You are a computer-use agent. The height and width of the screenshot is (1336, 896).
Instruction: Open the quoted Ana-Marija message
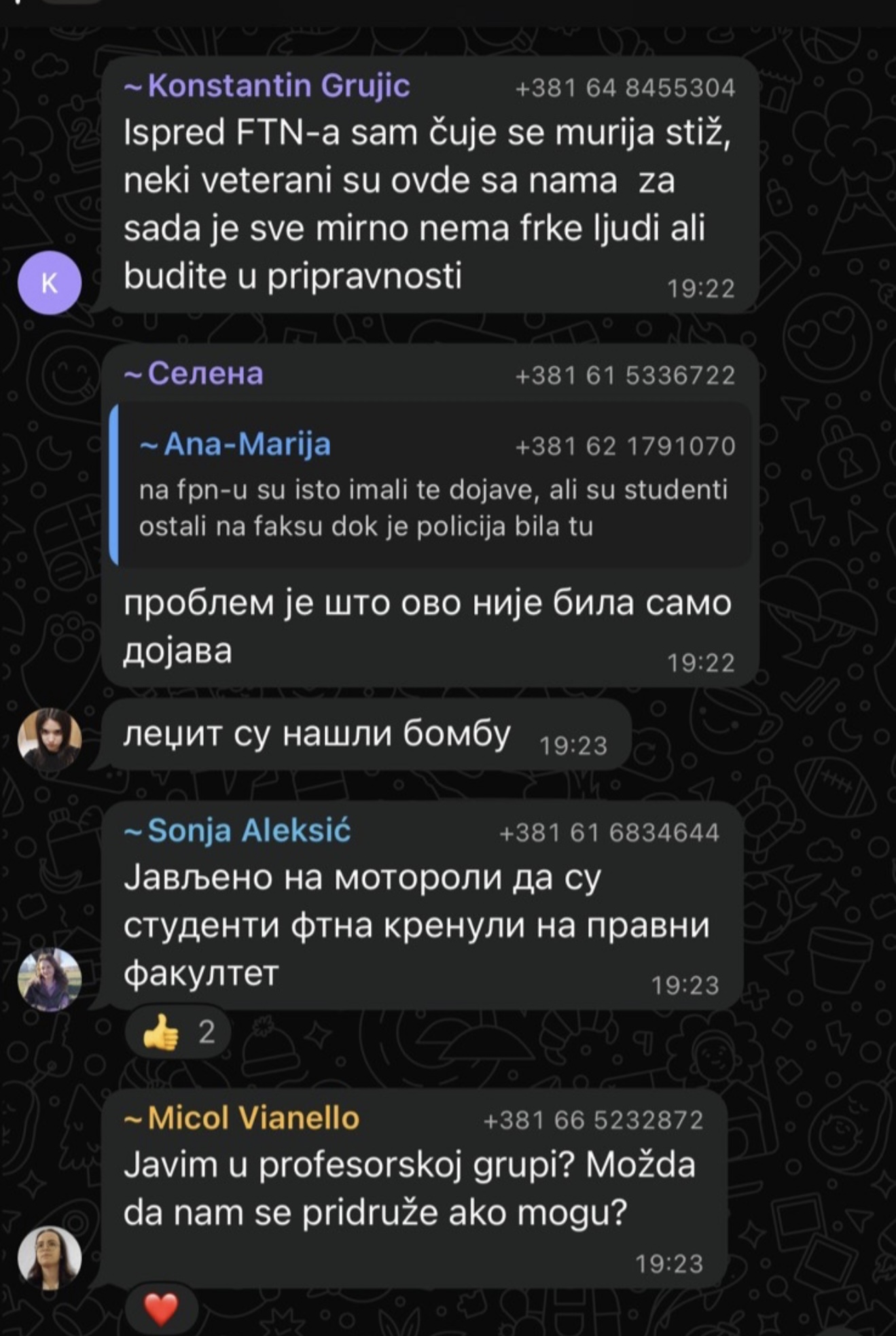(x=432, y=485)
